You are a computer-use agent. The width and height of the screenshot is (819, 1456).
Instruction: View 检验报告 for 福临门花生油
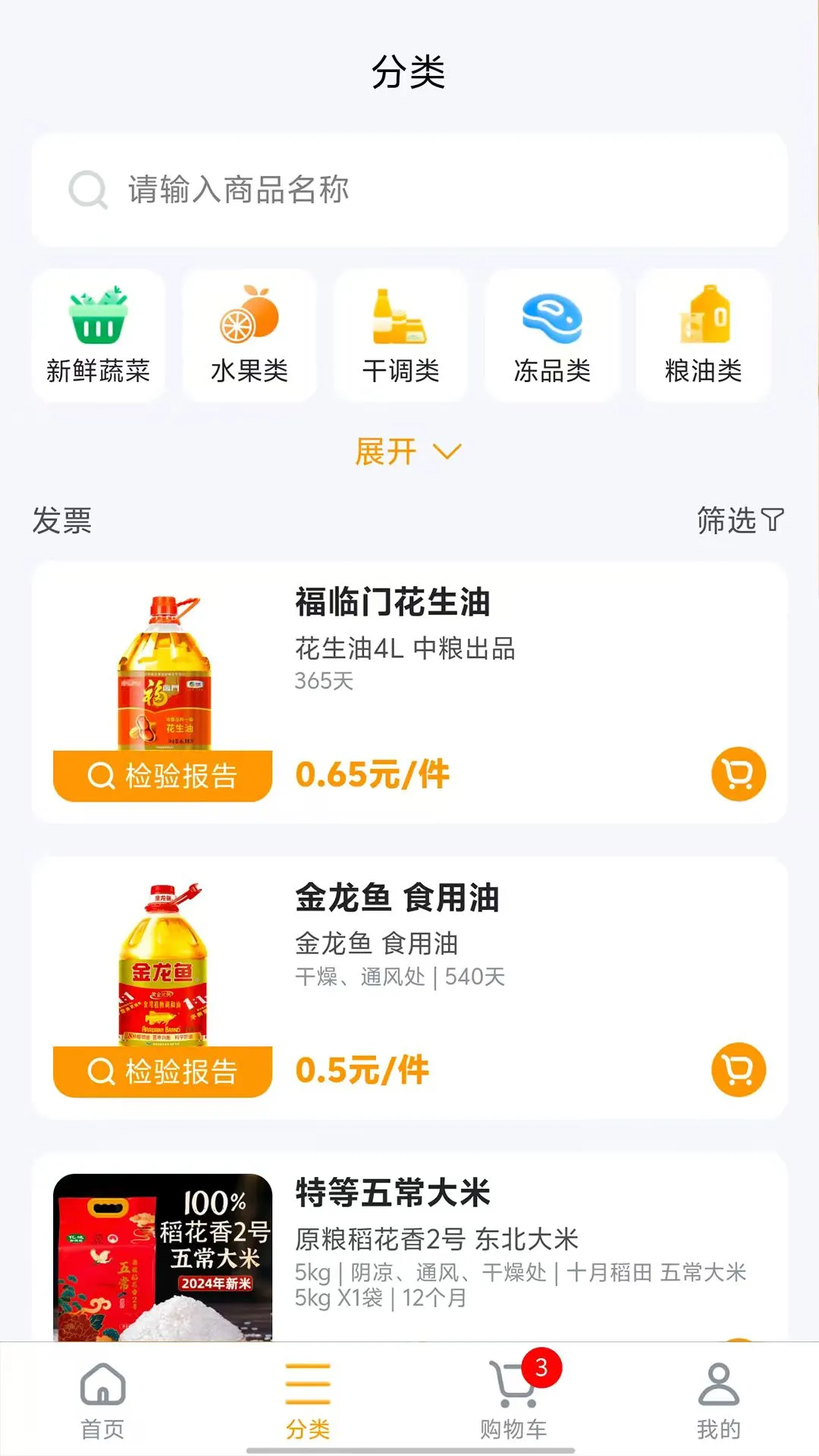pyautogui.click(x=162, y=774)
